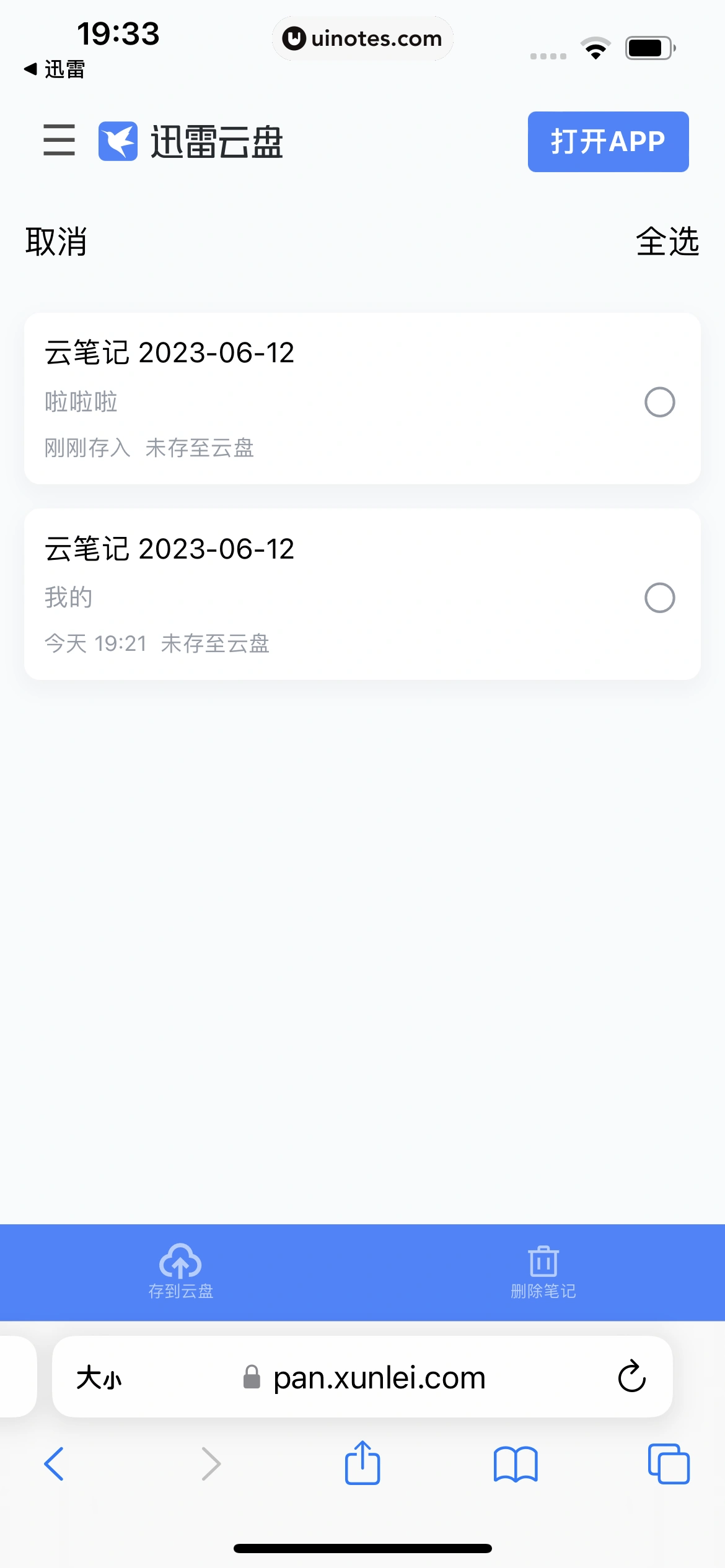This screenshot has width=725, height=1568.
Task: Delete notes with 删除笔记
Action: click(543, 1272)
